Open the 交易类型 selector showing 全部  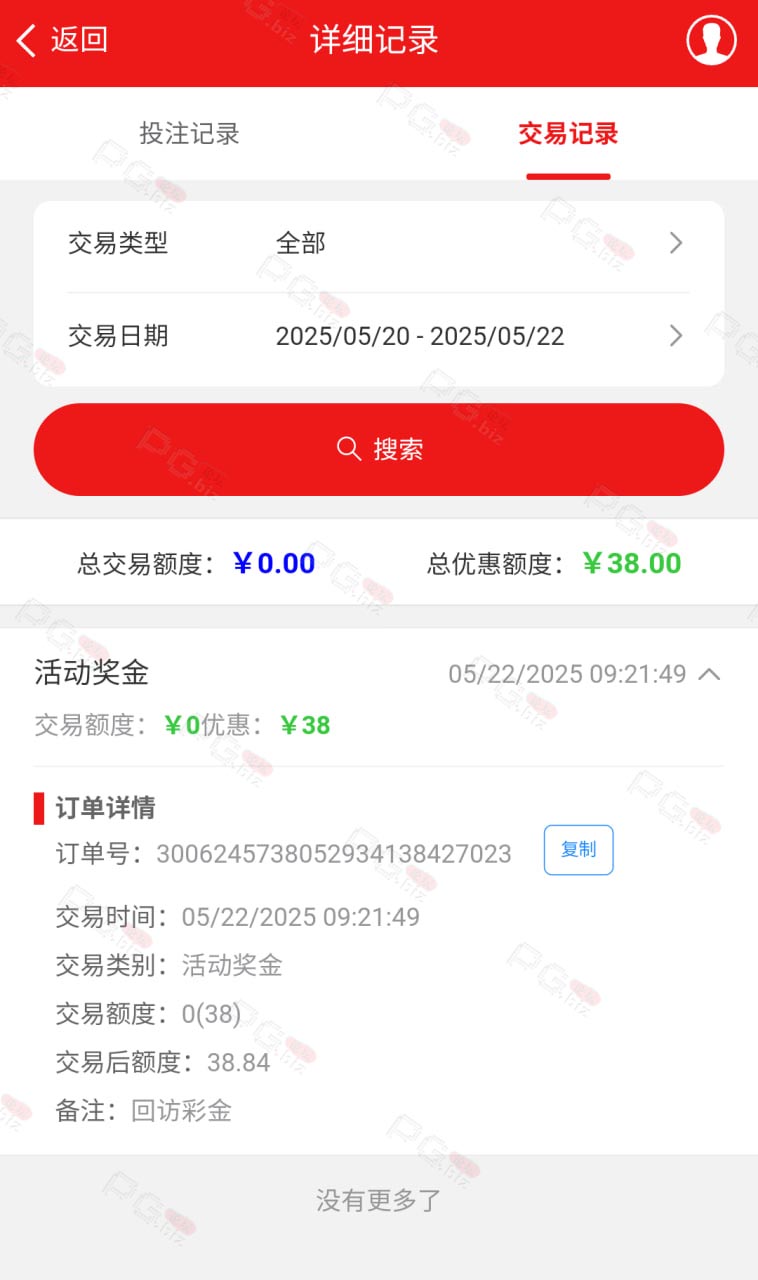(379, 243)
